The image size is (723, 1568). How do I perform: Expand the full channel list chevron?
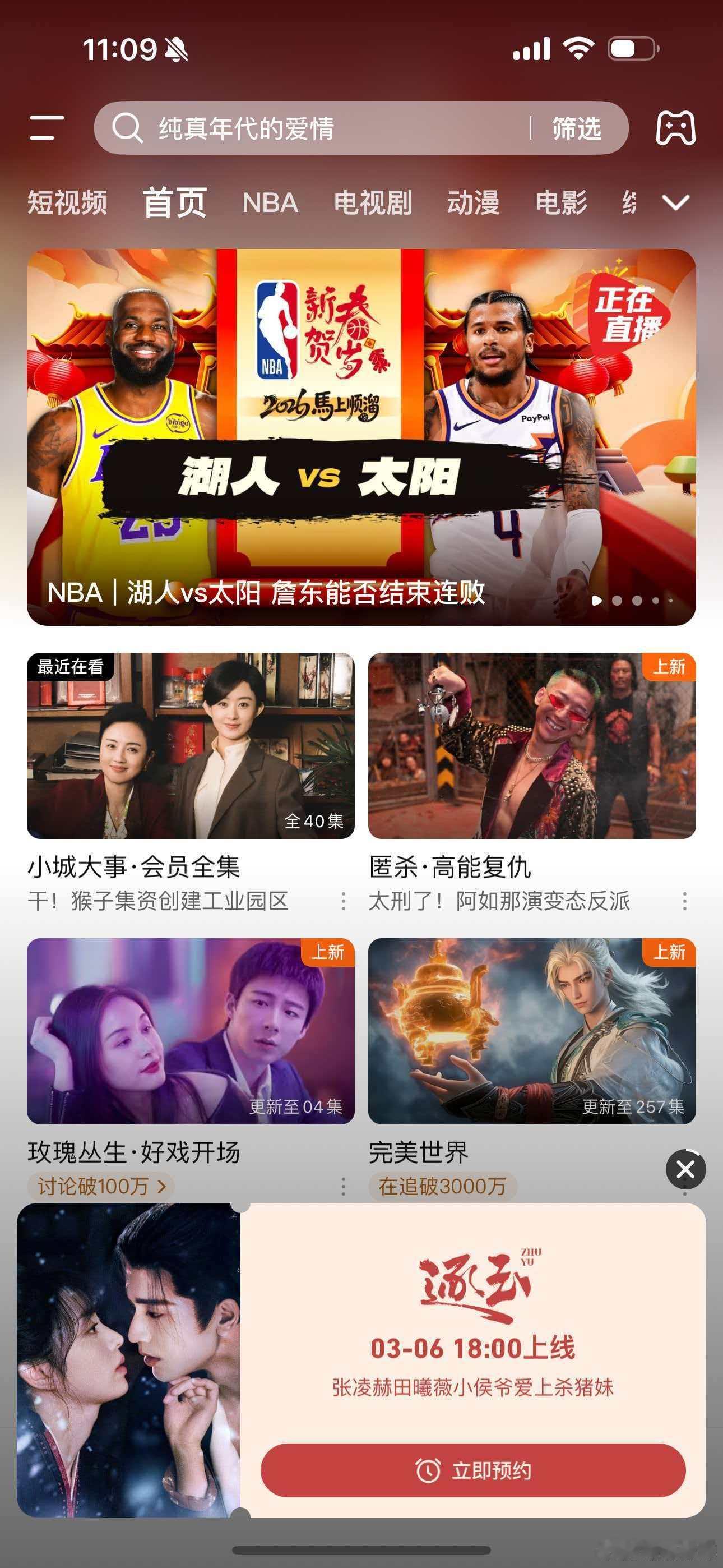point(675,202)
